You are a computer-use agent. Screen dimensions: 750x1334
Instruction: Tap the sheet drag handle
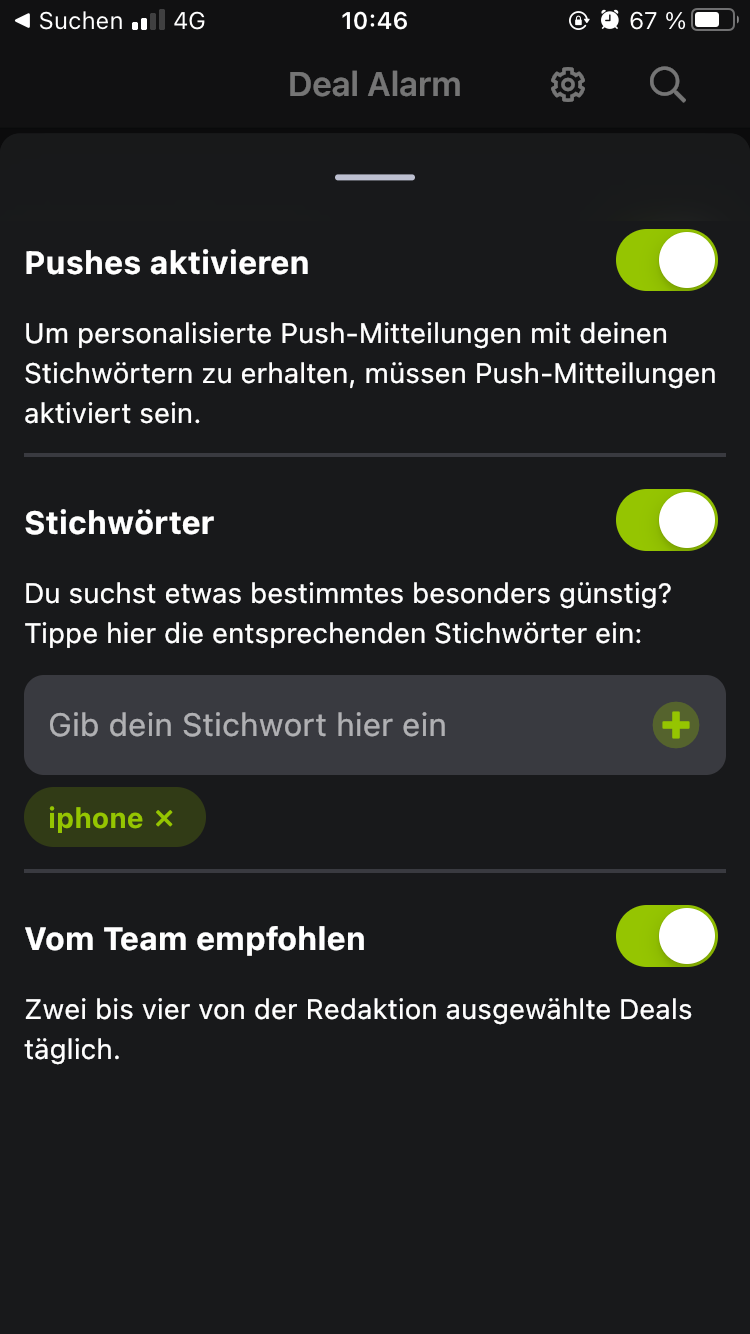375,178
